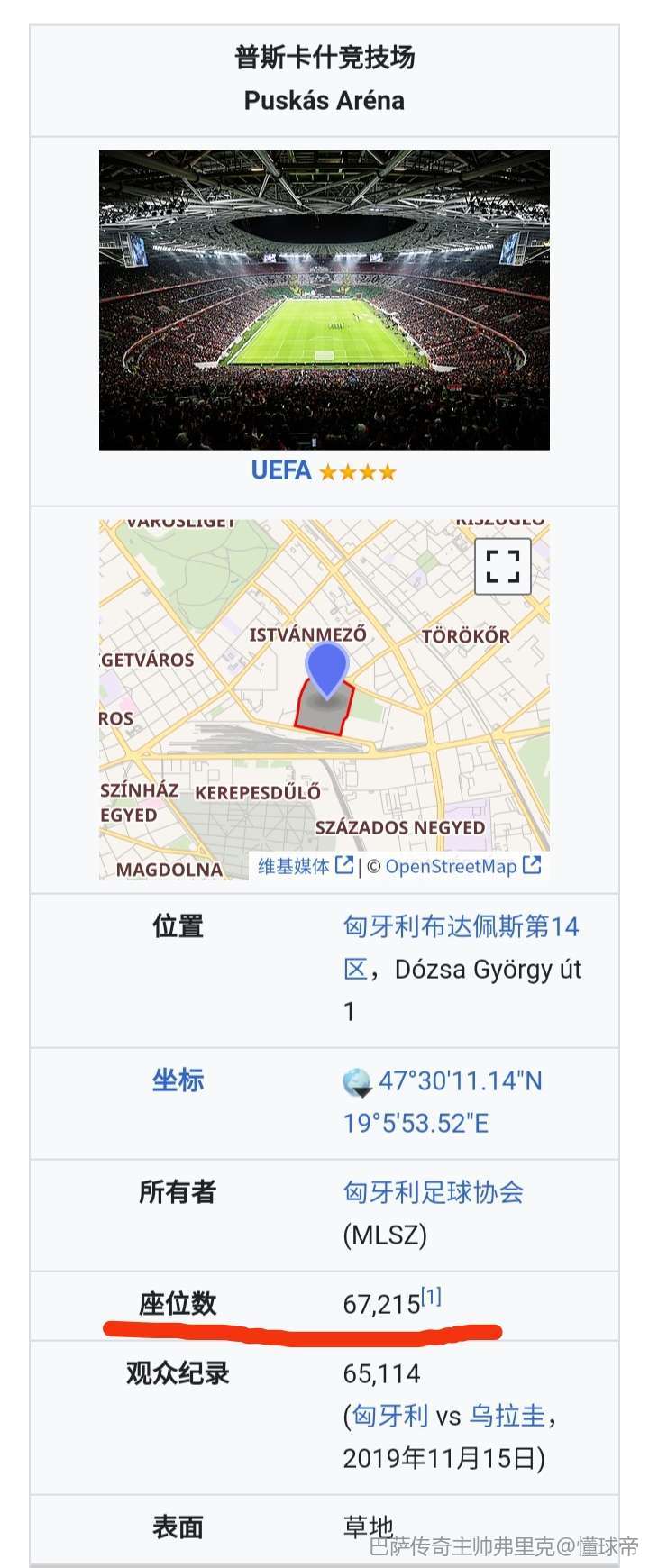The image size is (649, 1568).
Task: Open the 47°30'11.14"N coordinates link
Action: 460,1080
